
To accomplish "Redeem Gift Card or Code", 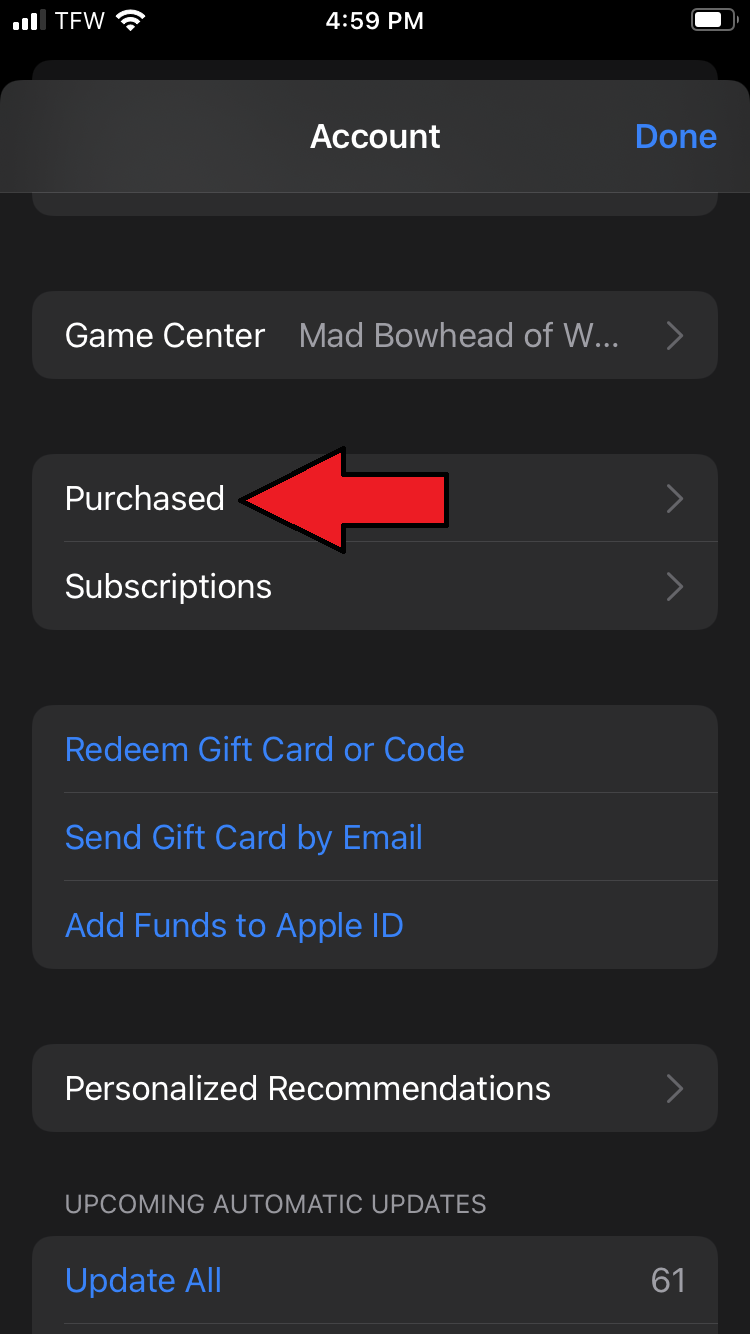I will (265, 749).
